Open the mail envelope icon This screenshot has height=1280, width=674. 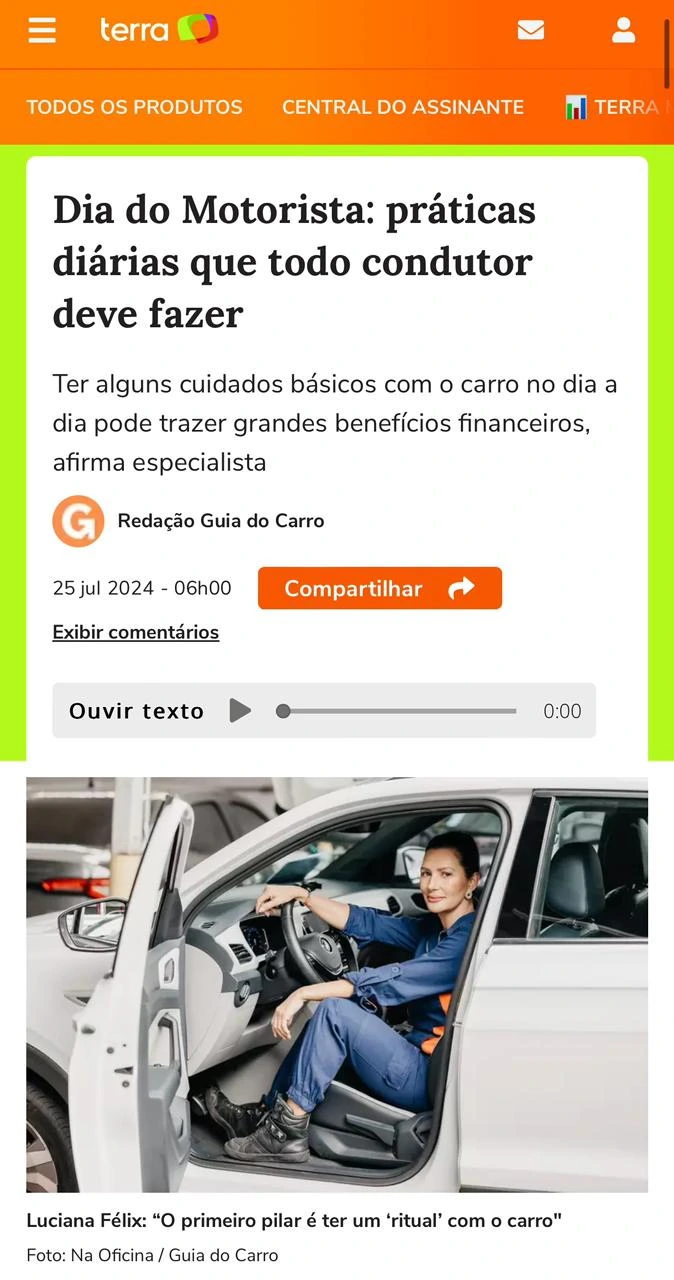[531, 31]
